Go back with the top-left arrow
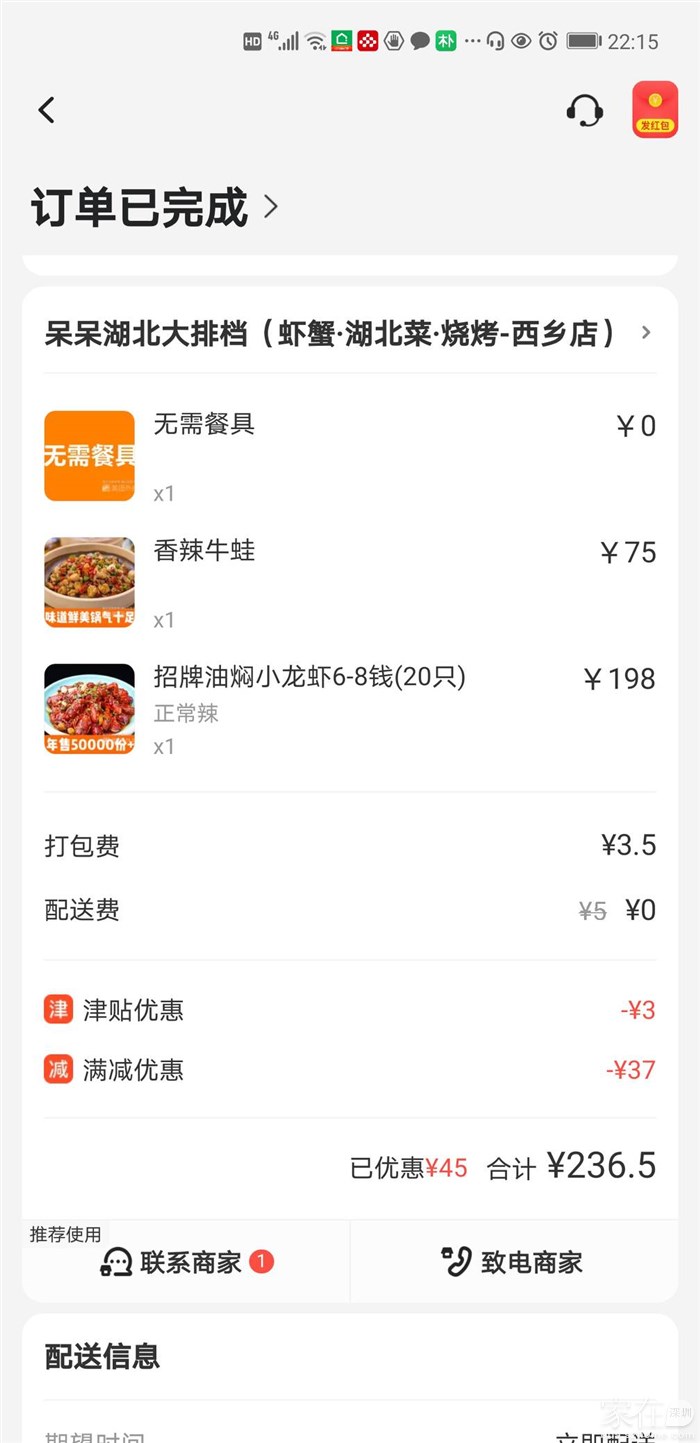Viewport: 700px width, 1443px height. coord(47,110)
